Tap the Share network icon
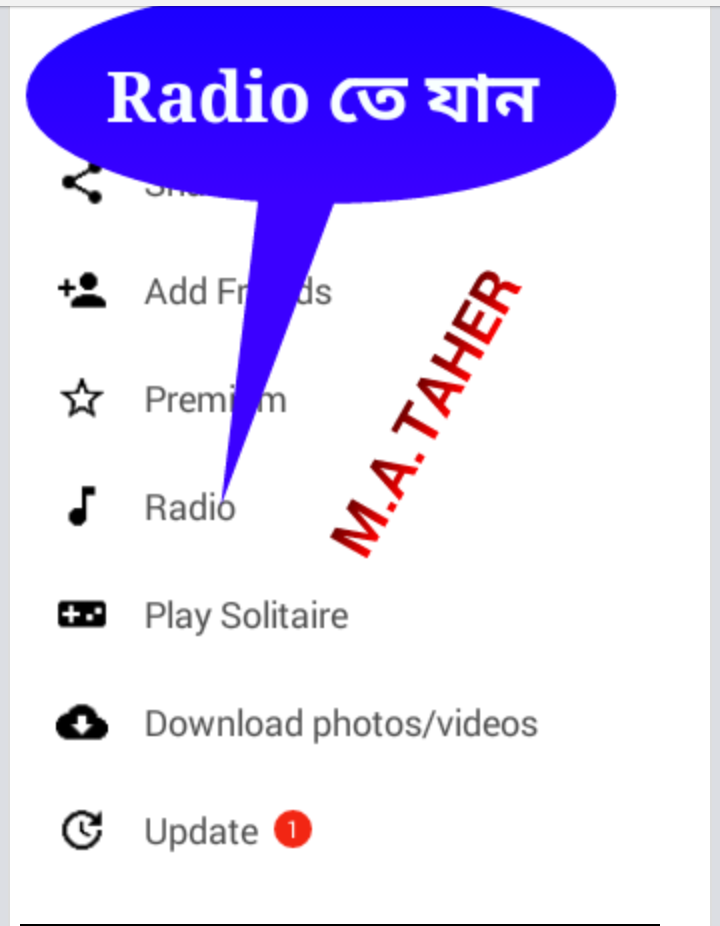Screen dimensions: 720x926 coord(82,183)
